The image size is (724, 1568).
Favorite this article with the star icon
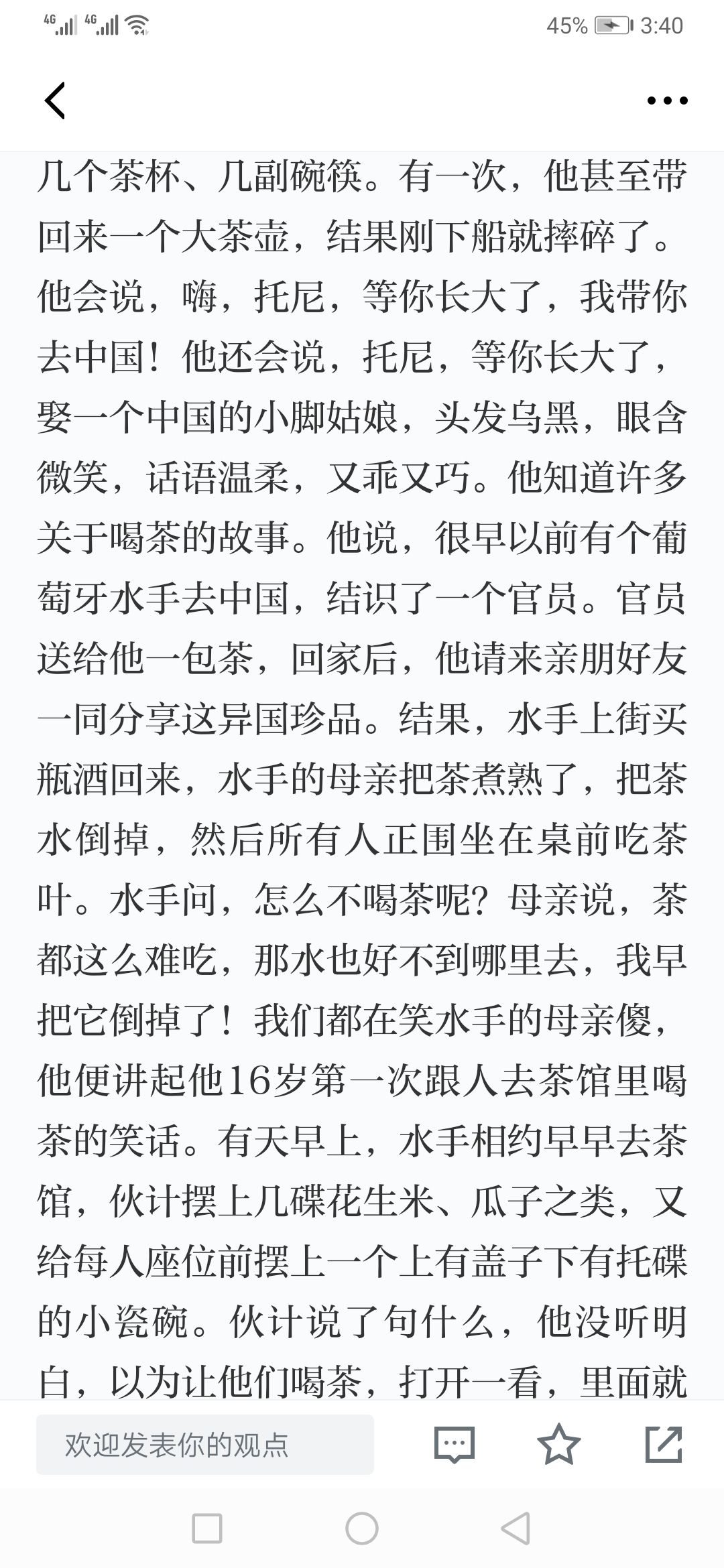pyautogui.click(x=559, y=1444)
